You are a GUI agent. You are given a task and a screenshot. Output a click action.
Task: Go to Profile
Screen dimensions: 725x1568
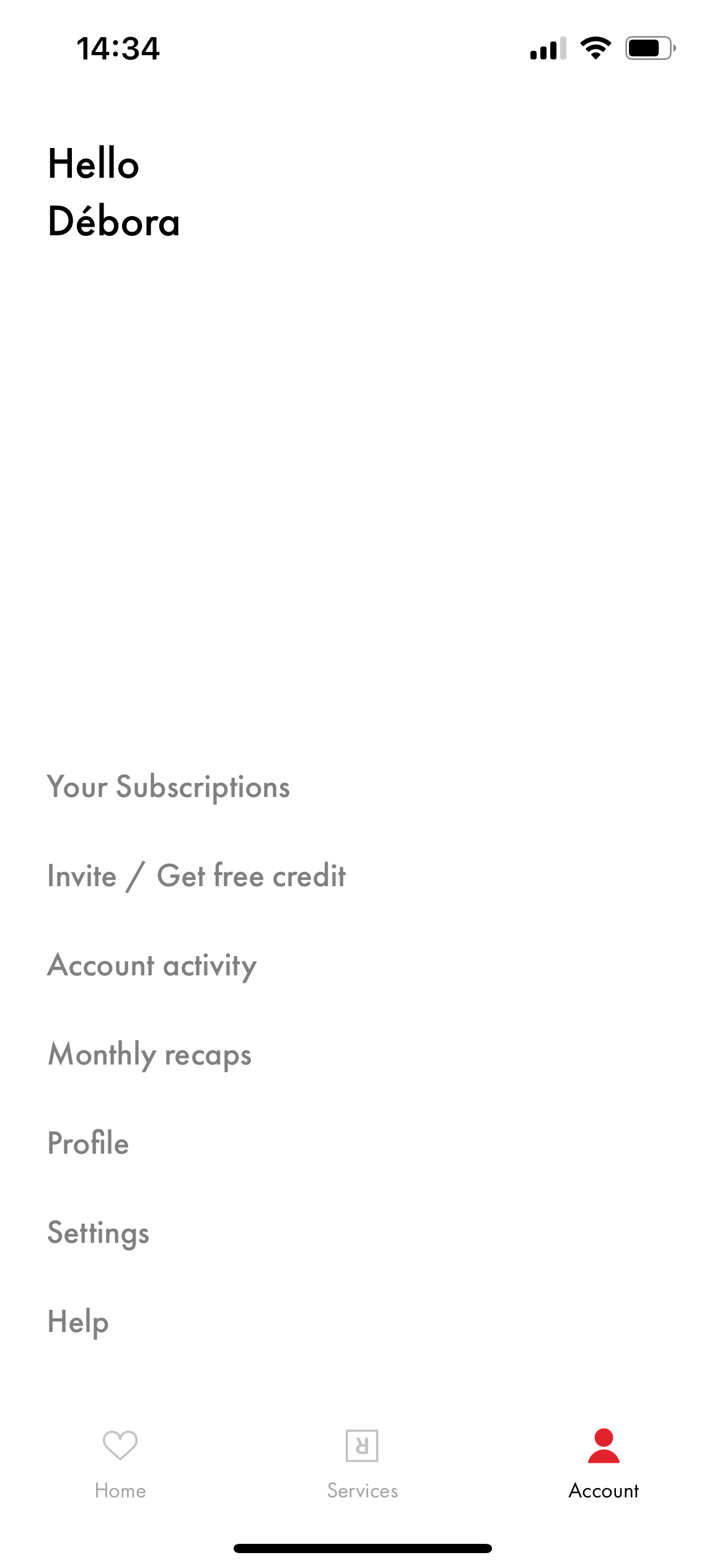click(89, 1144)
